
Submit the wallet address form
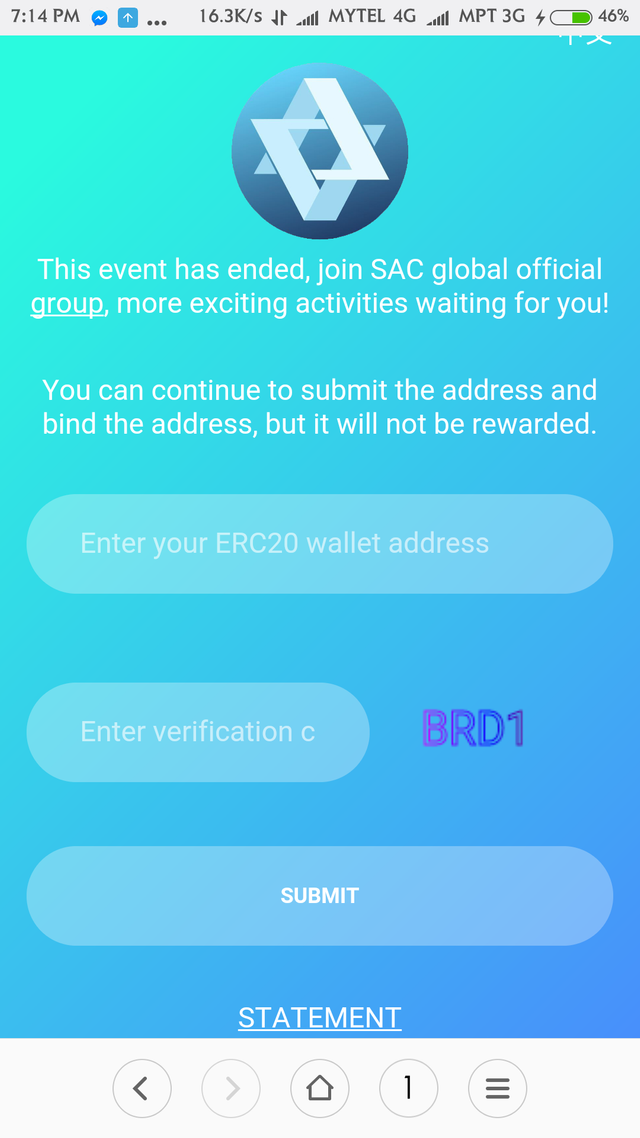coord(319,896)
